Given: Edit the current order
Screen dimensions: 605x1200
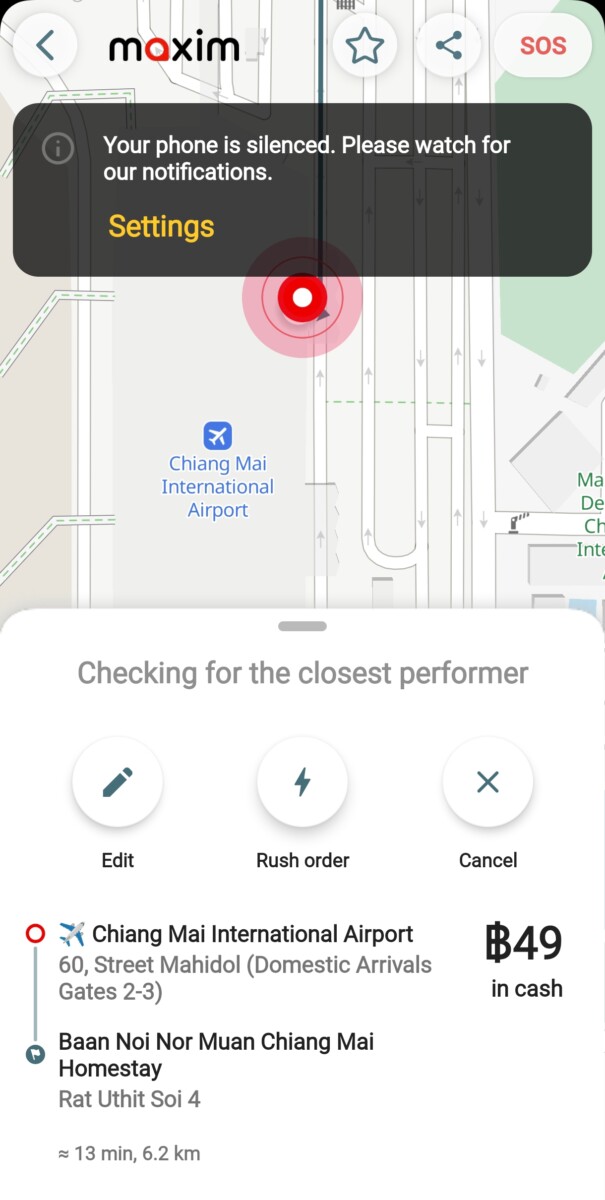Looking at the screenshot, I should click(117, 782).
